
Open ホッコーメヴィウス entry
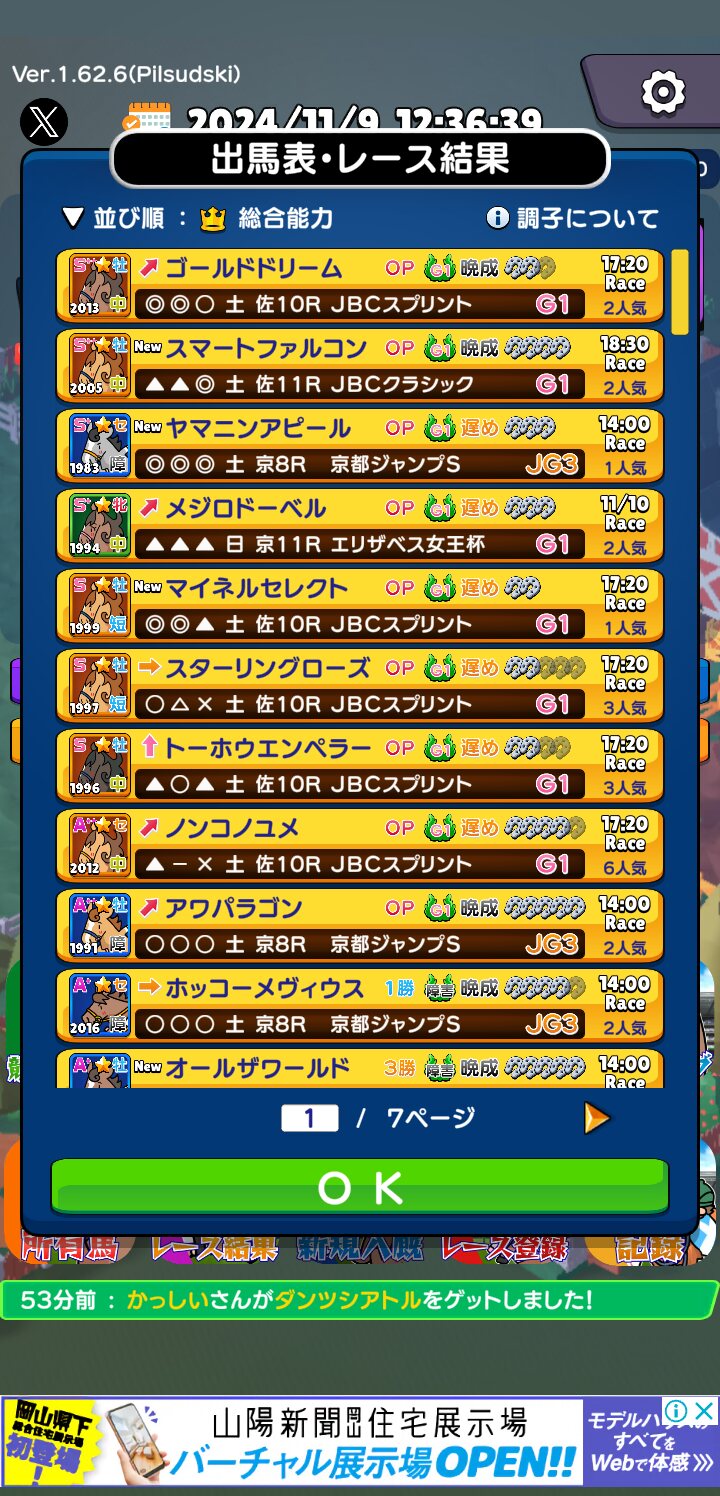coord(360,1005)
